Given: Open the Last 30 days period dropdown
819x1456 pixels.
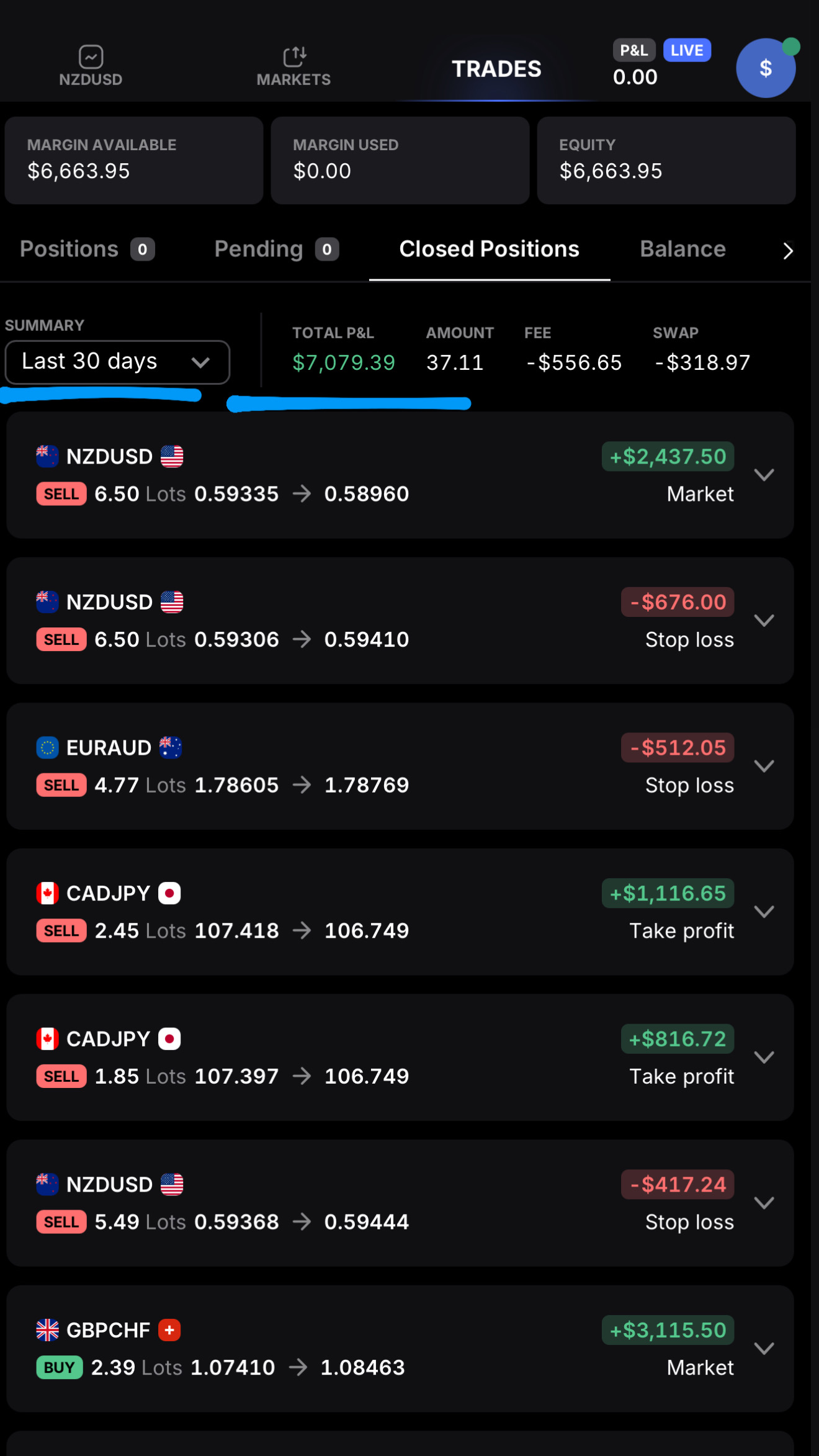Looking at the screenshot, I should tap(117, 362).
